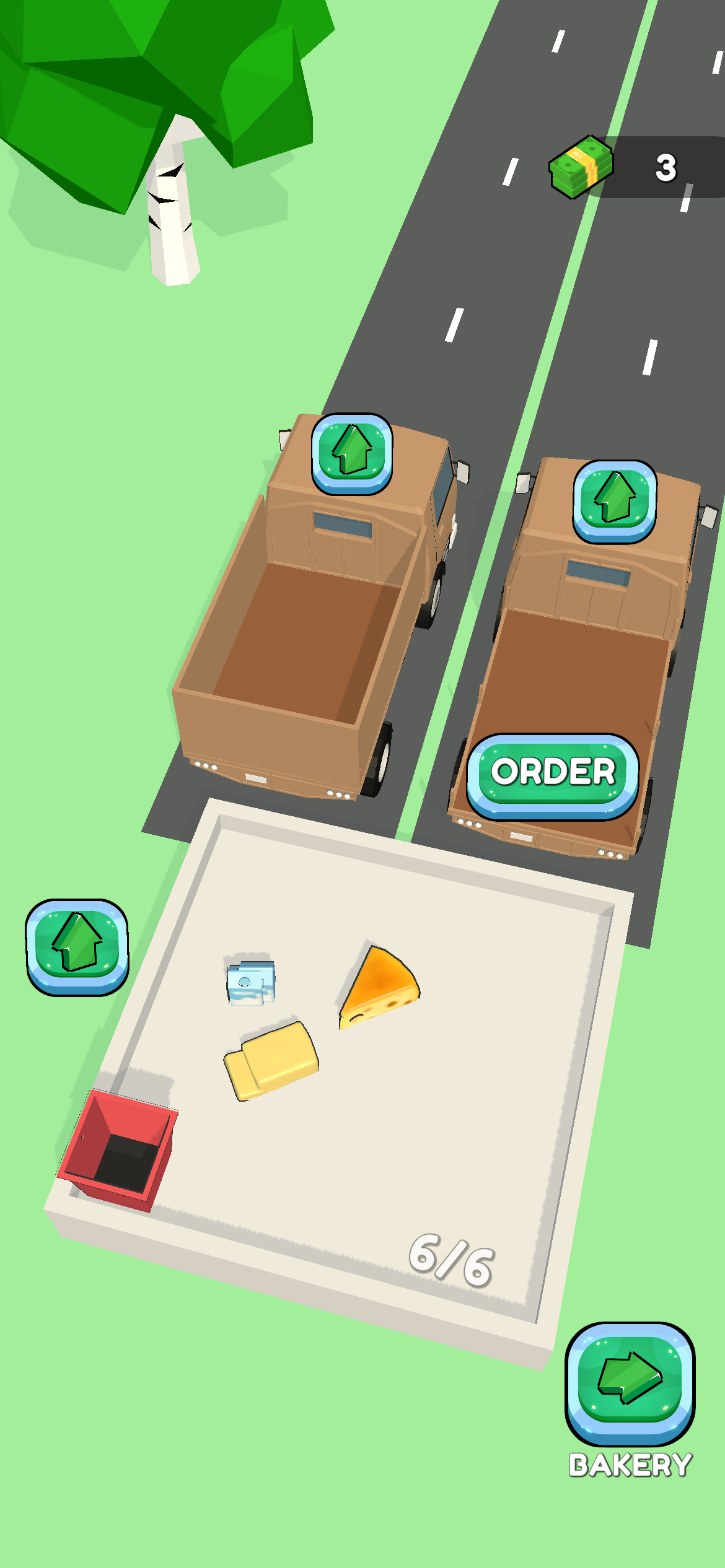The height and width of the screenshot is (1568, 725).
Task: Upgrade the right truck with its arrow
Action: [614, 500]
